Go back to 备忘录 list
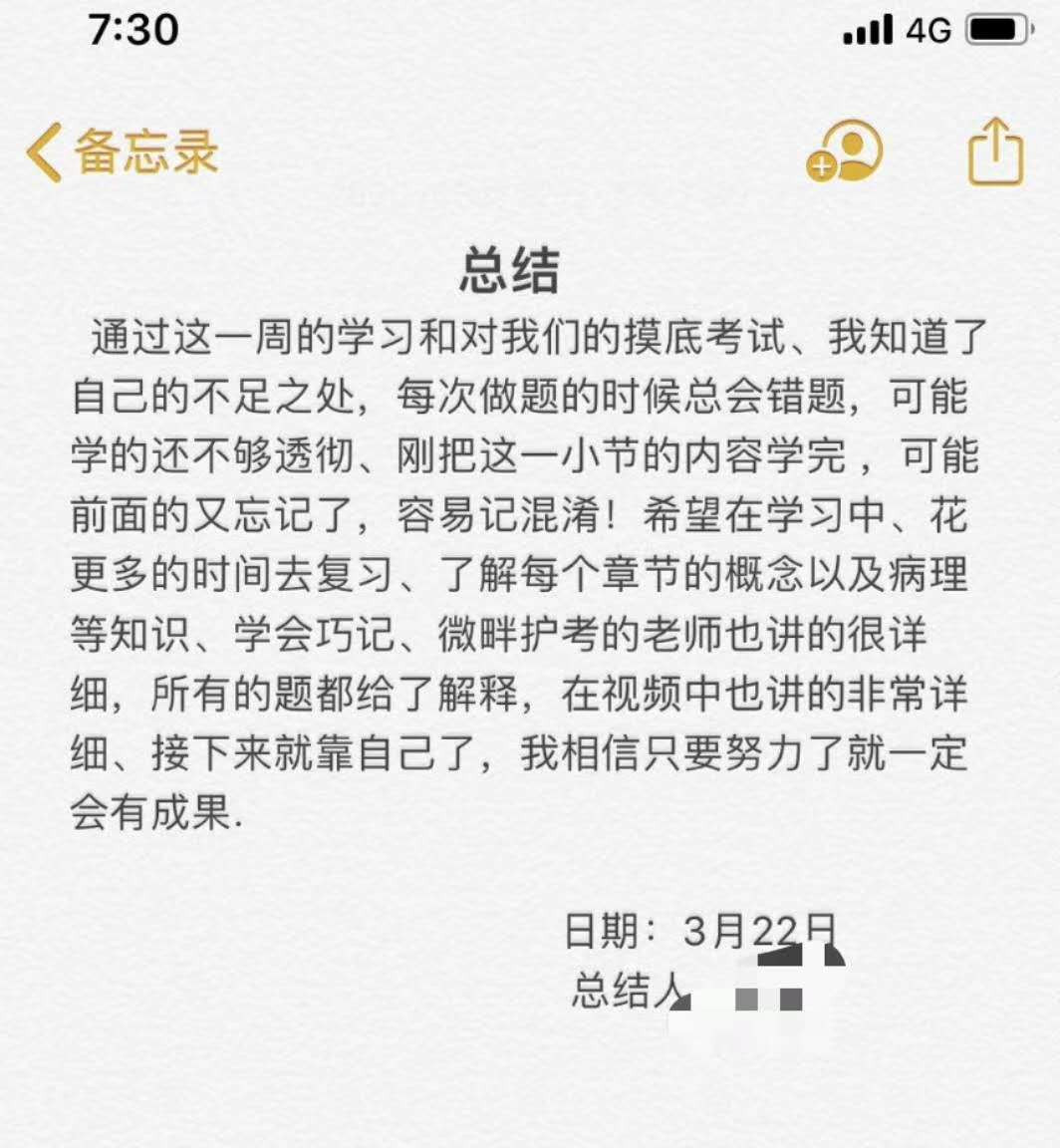Image resolution: width=1060 pixels, height=1148 pixels. click(122, 152)
